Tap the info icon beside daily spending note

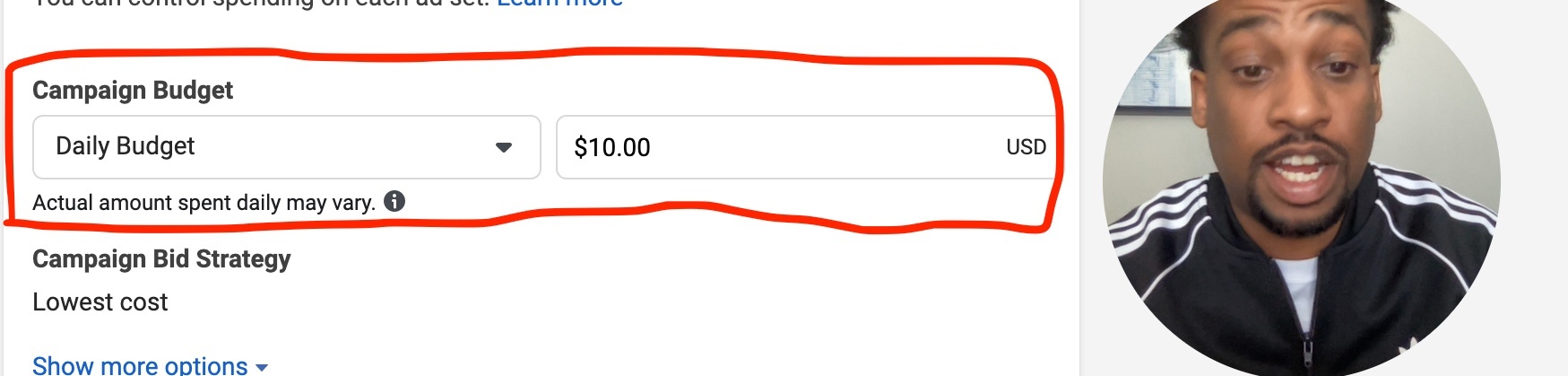(394, 201)
